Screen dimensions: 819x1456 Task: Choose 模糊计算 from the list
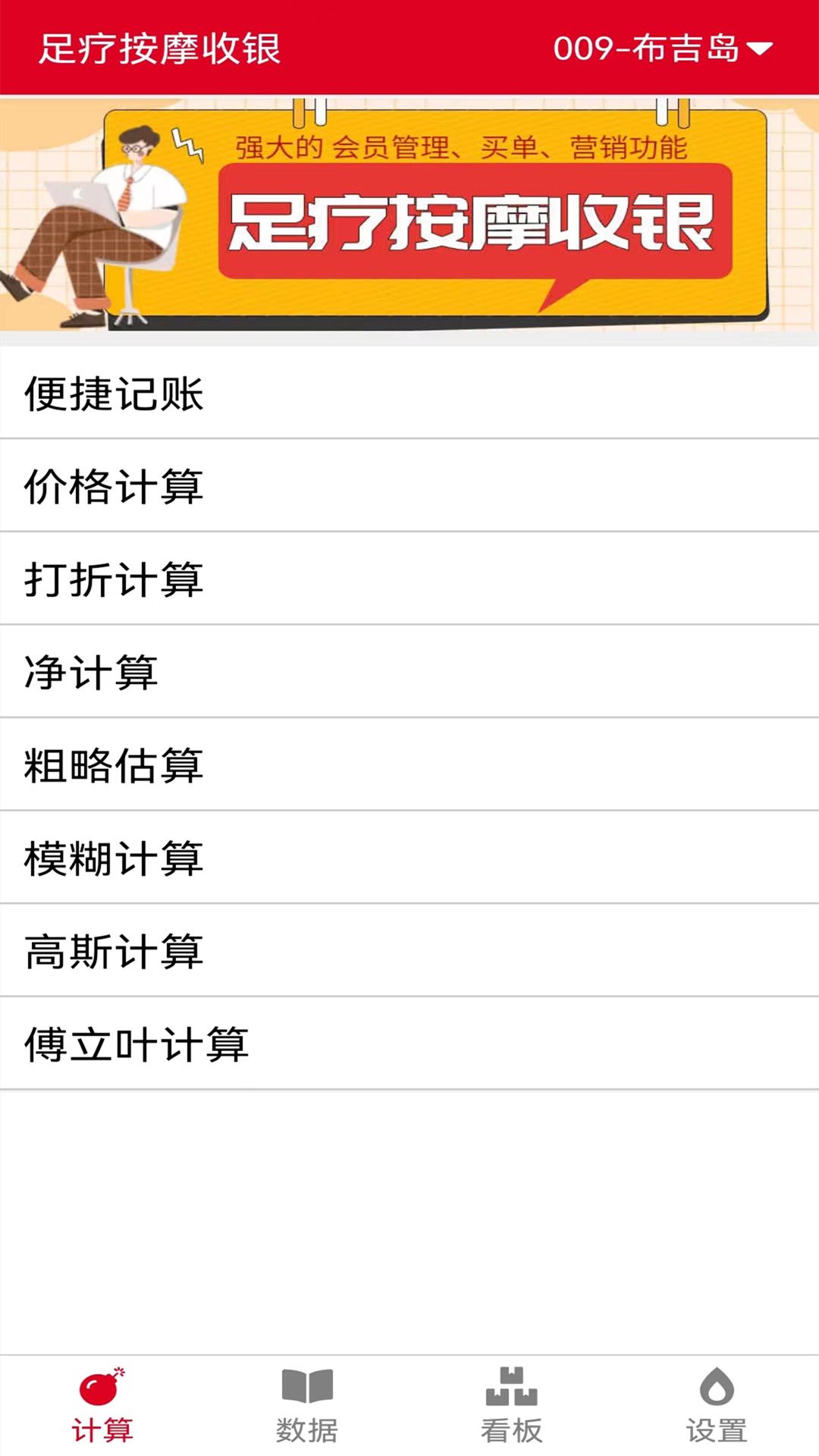pyautogui.click(x=409, y=858)
